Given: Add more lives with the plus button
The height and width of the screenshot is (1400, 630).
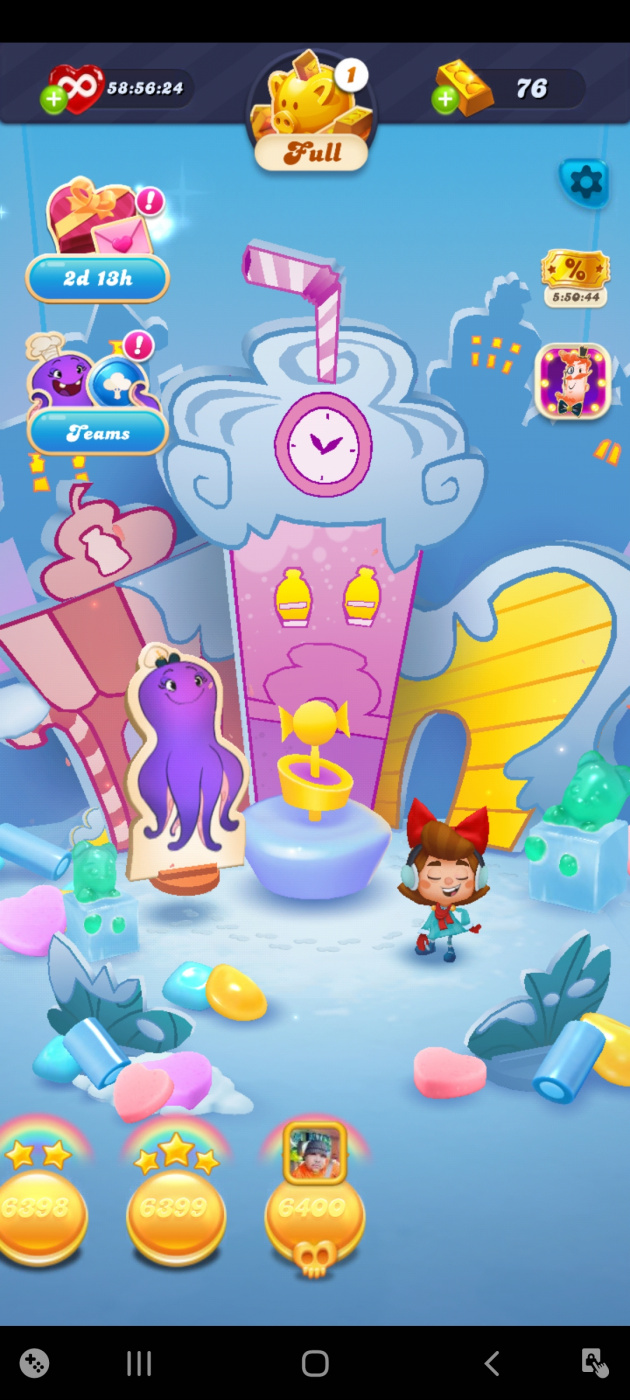Looking at the screenshot, I should click(x=54, y=99).
